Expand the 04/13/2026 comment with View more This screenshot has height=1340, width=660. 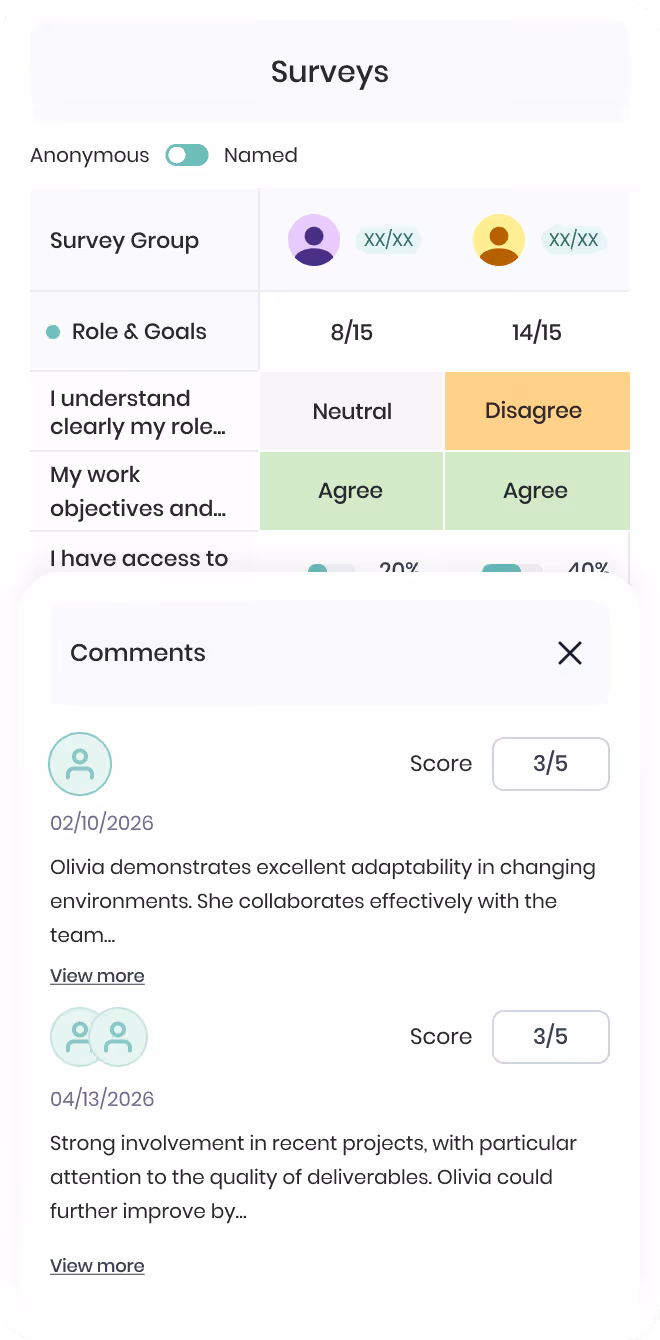(x=97, y=1266)
